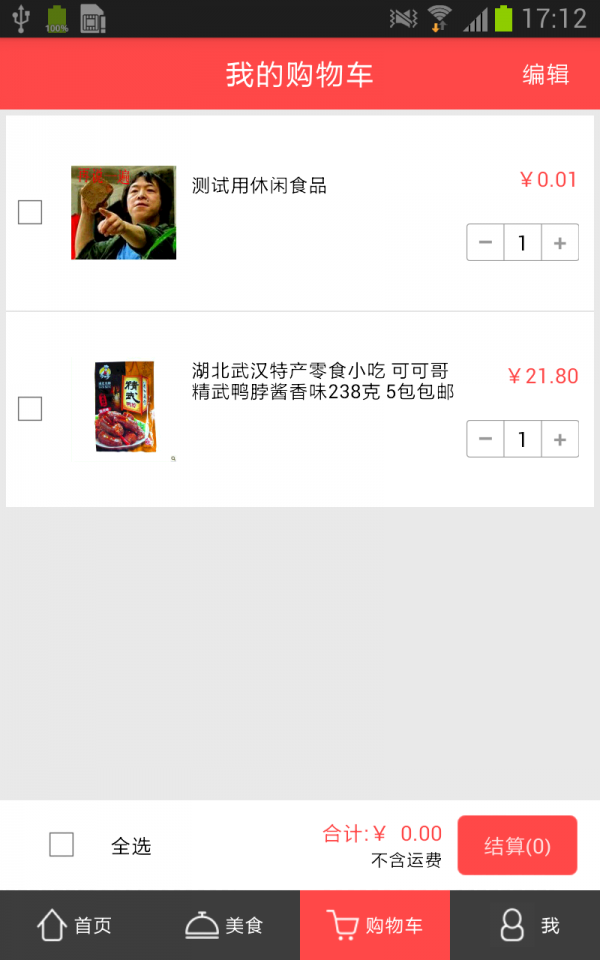Open the 湖北武汉特产零食小吃 product image

(125, 408)
